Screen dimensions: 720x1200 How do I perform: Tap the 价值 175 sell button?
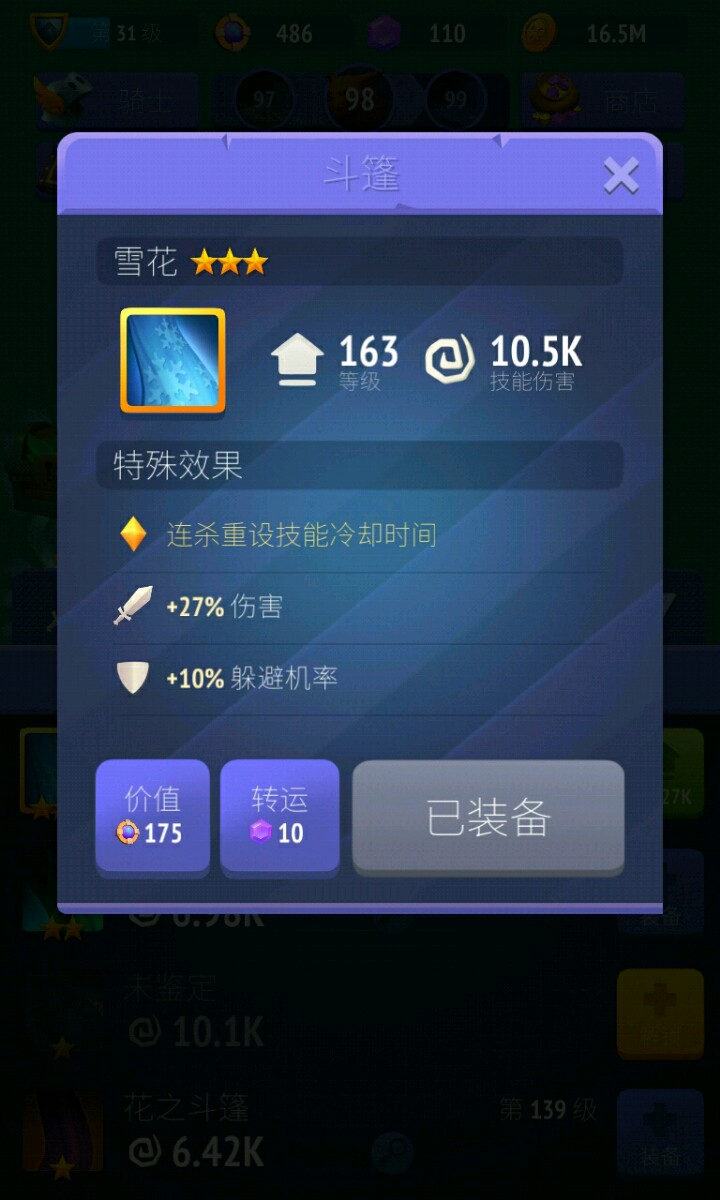(x=152, y=816)
